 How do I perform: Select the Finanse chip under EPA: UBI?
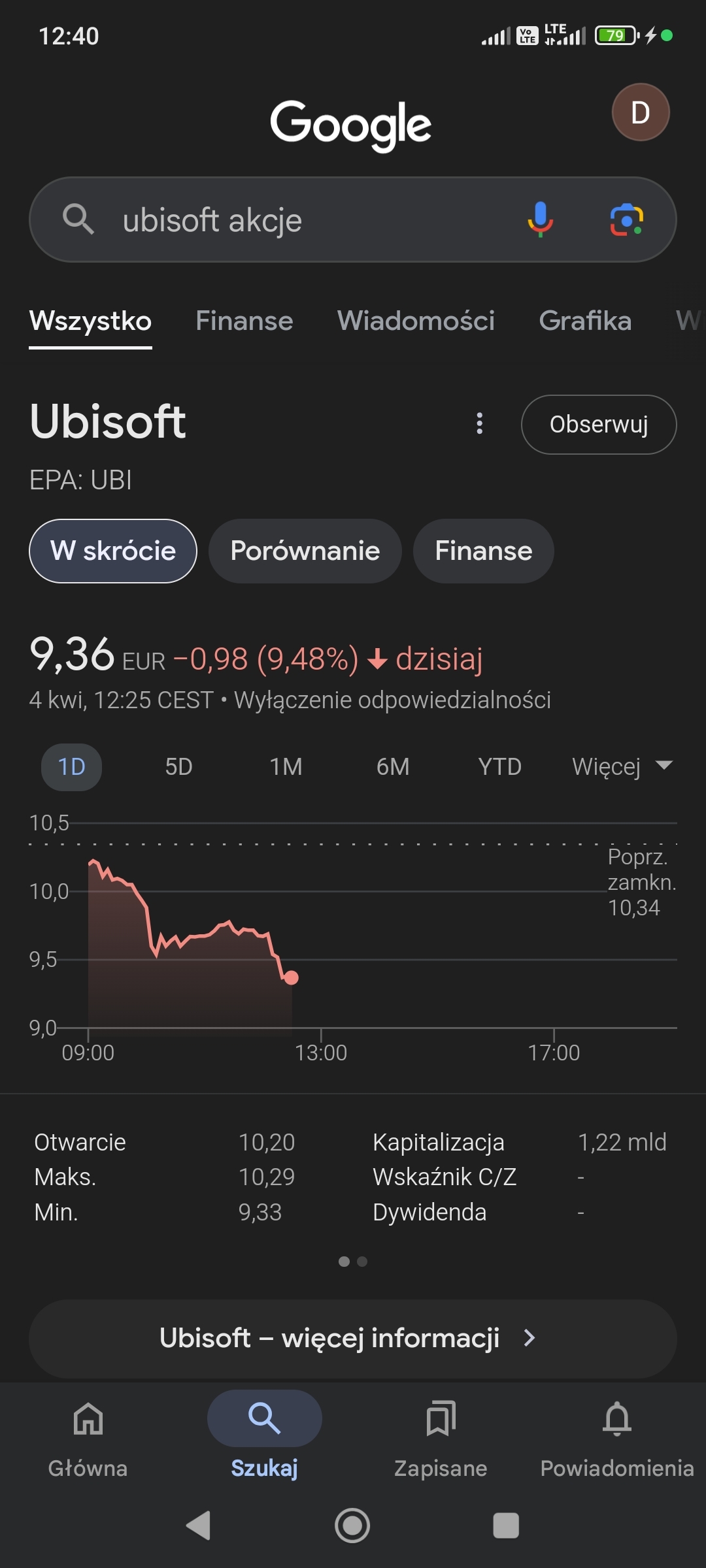tap(483, 551)
